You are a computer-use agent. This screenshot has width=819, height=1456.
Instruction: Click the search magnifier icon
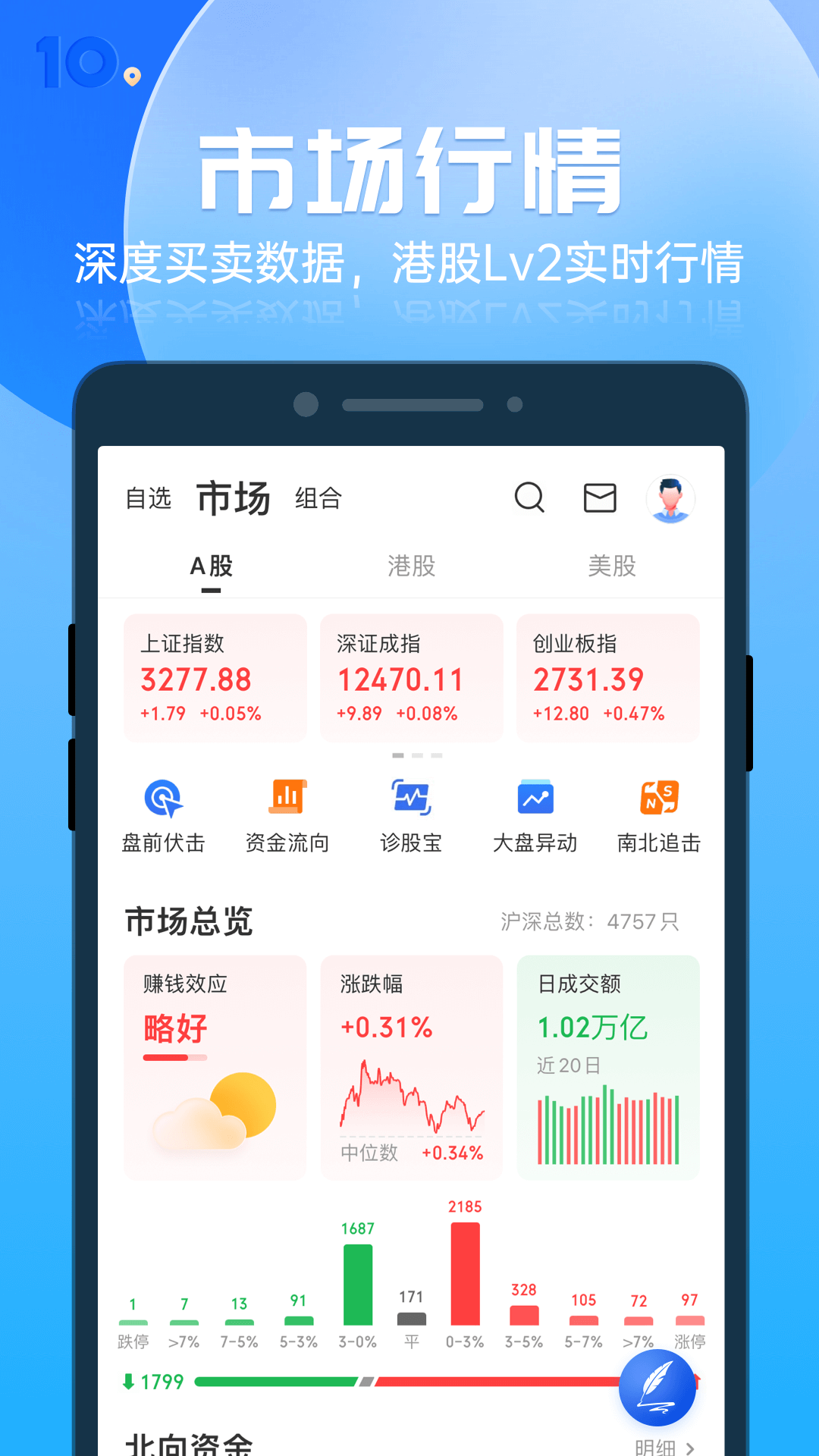(x=529, y=498)
